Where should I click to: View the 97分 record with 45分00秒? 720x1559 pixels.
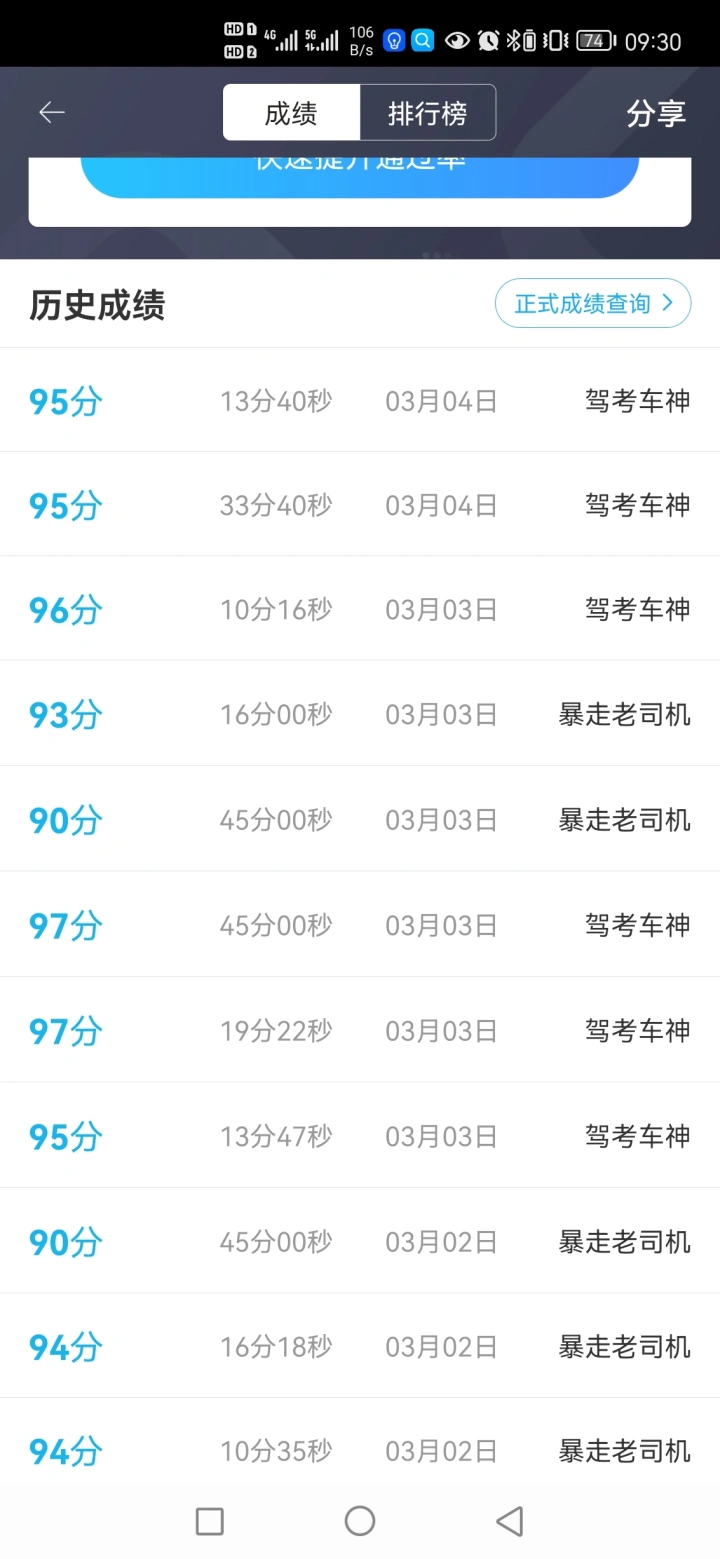point(360,925)
